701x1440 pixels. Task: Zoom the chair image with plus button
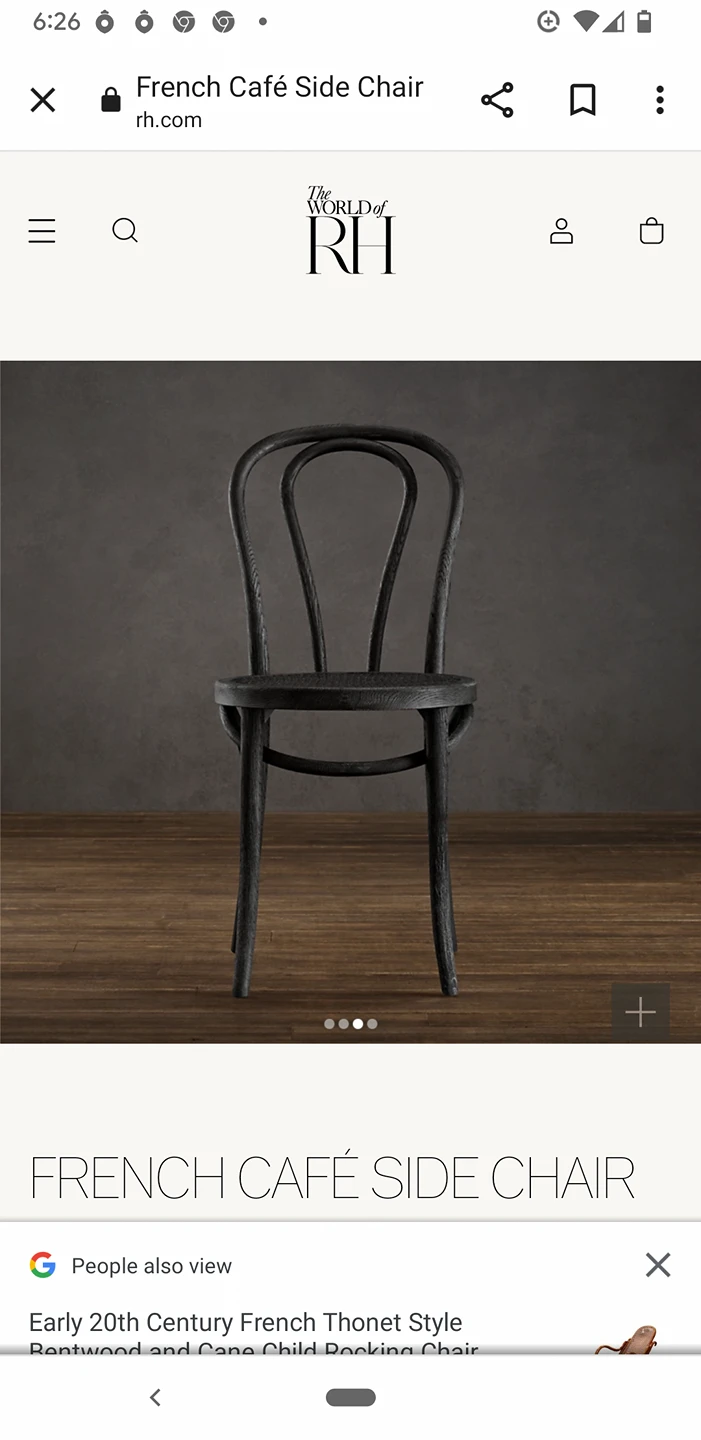tap(640, 1012)
